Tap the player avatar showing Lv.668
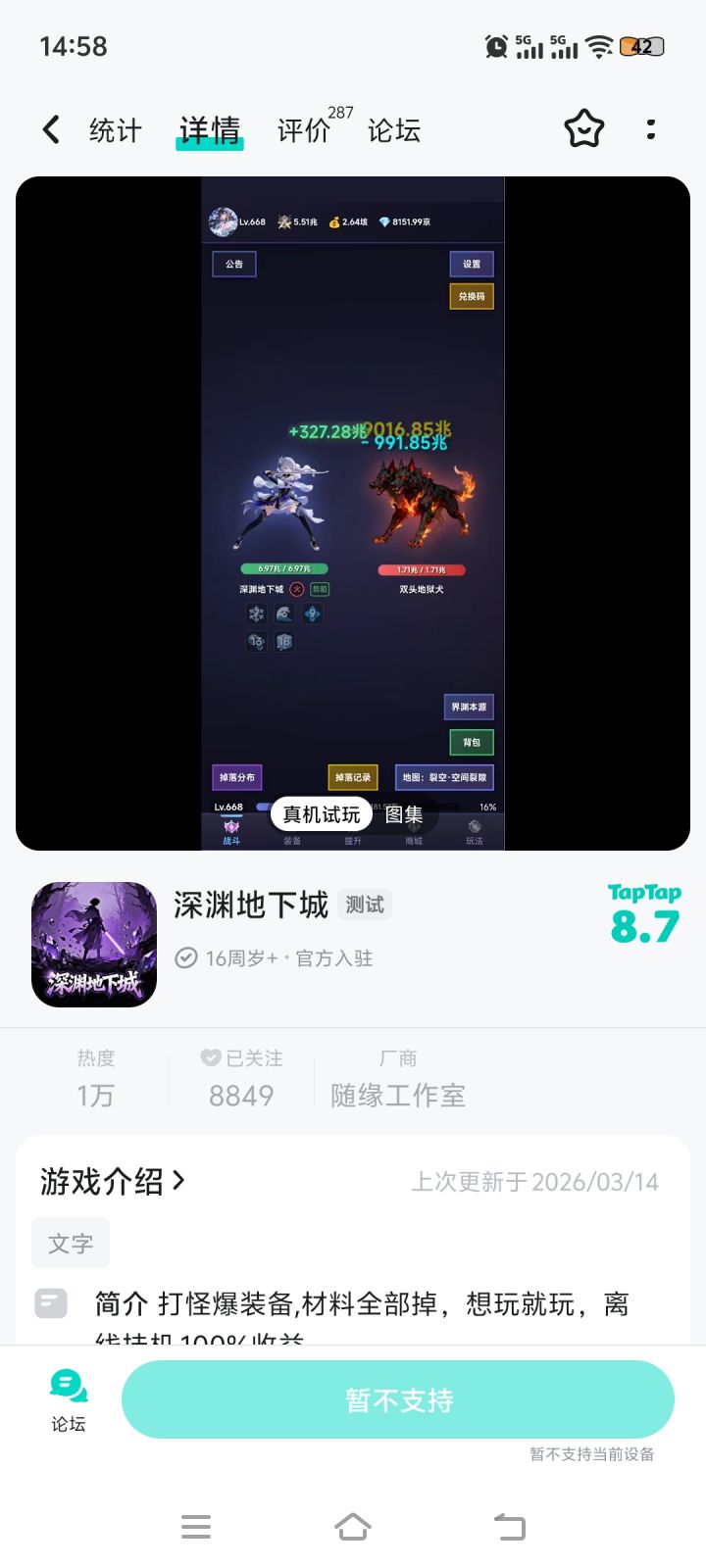This screenshot has width=706, height=1568. [x=224, y=221]
